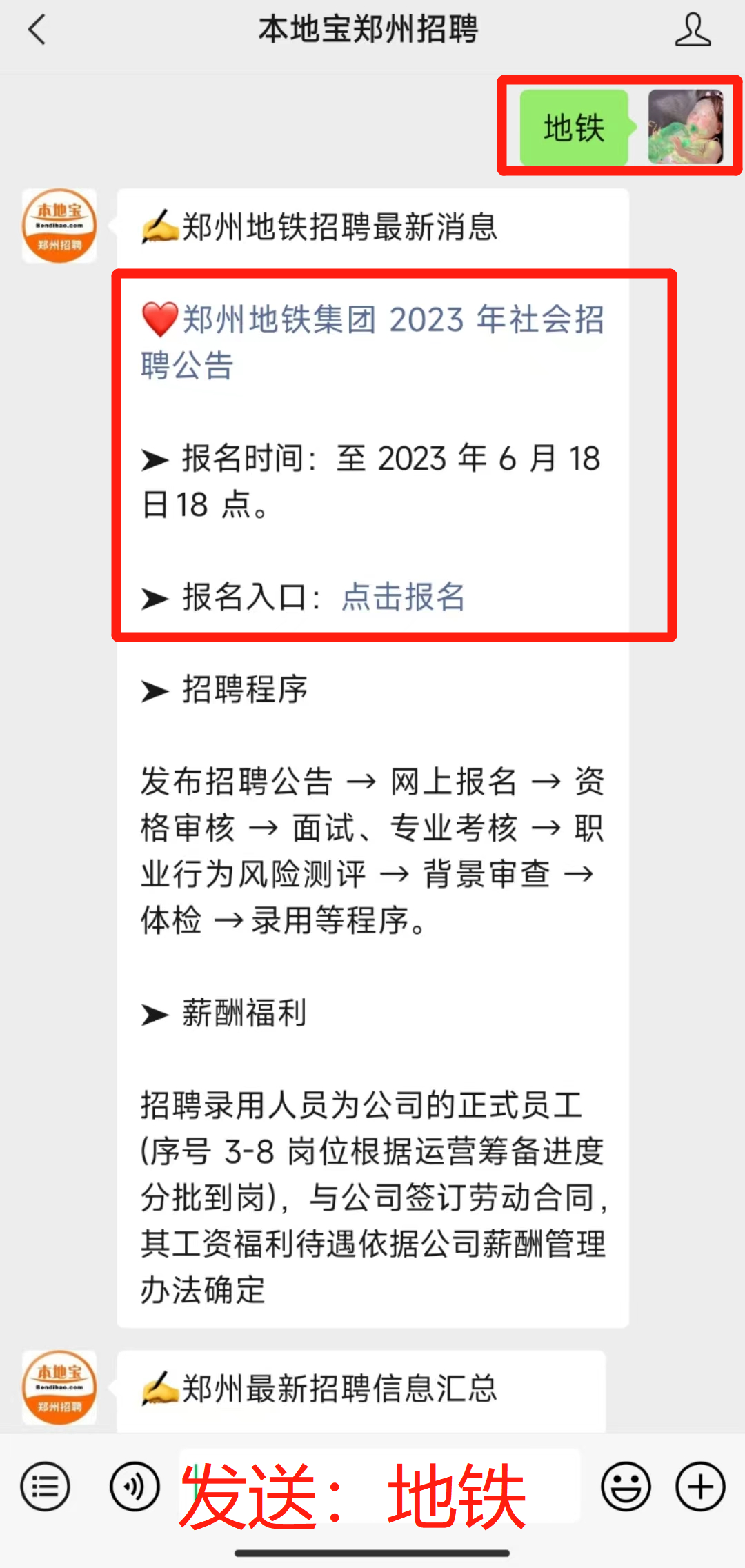Screen dimensions: 745x1568
Task: Tap the user avatar next to 地铁 message
Action: 686,127
